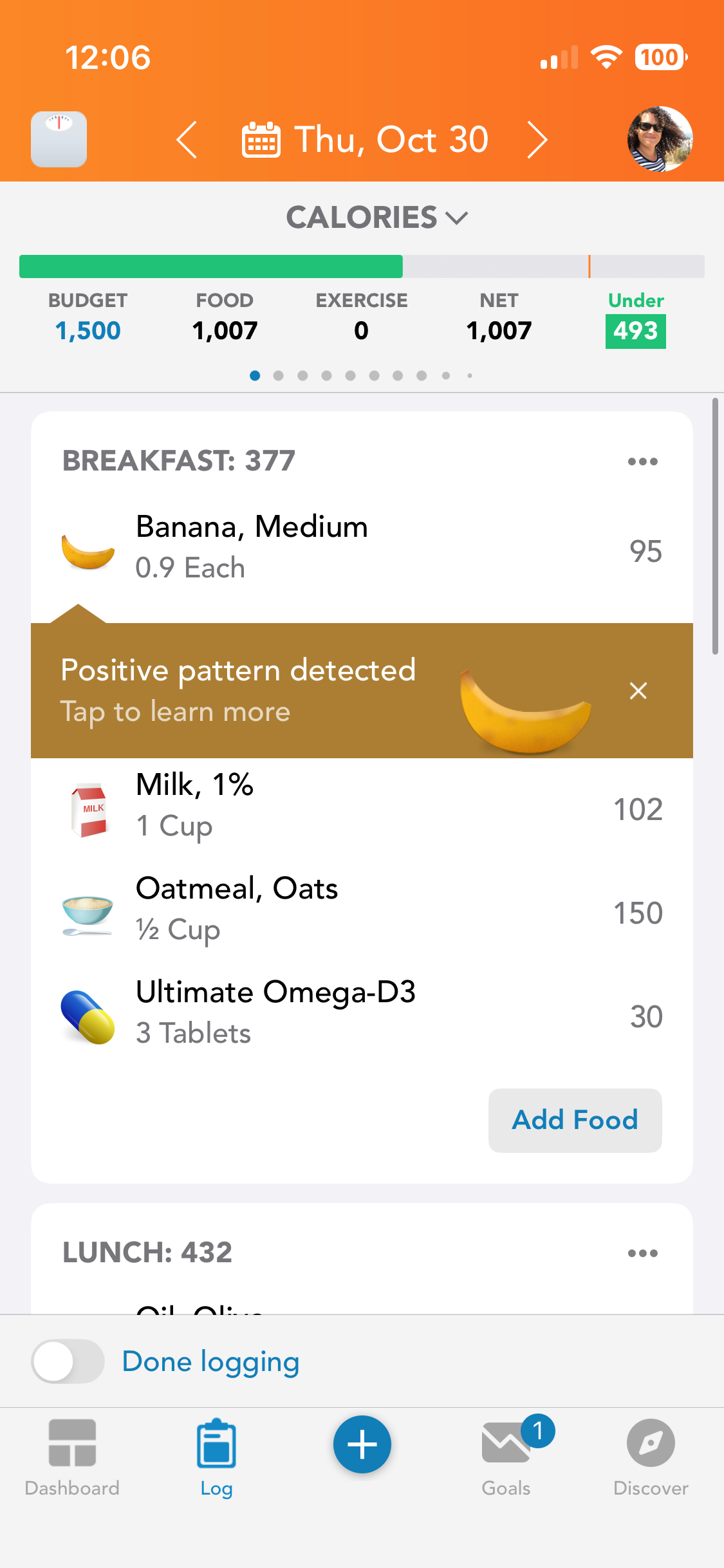Open the profile photo
Image resolution: width=724 pixels, height=1568 pixels.
coord(660,139)
